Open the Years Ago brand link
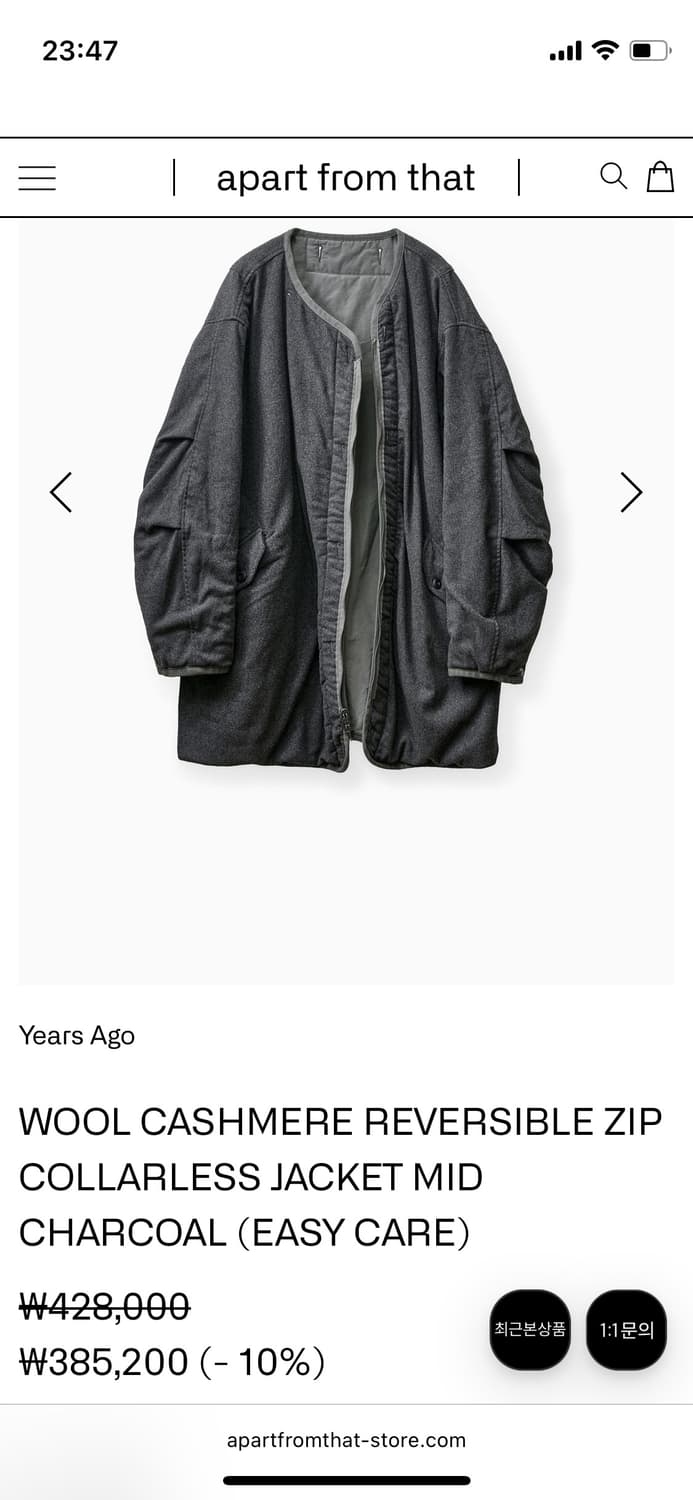The image size is (693, 1500). (x=77, y=1036)
